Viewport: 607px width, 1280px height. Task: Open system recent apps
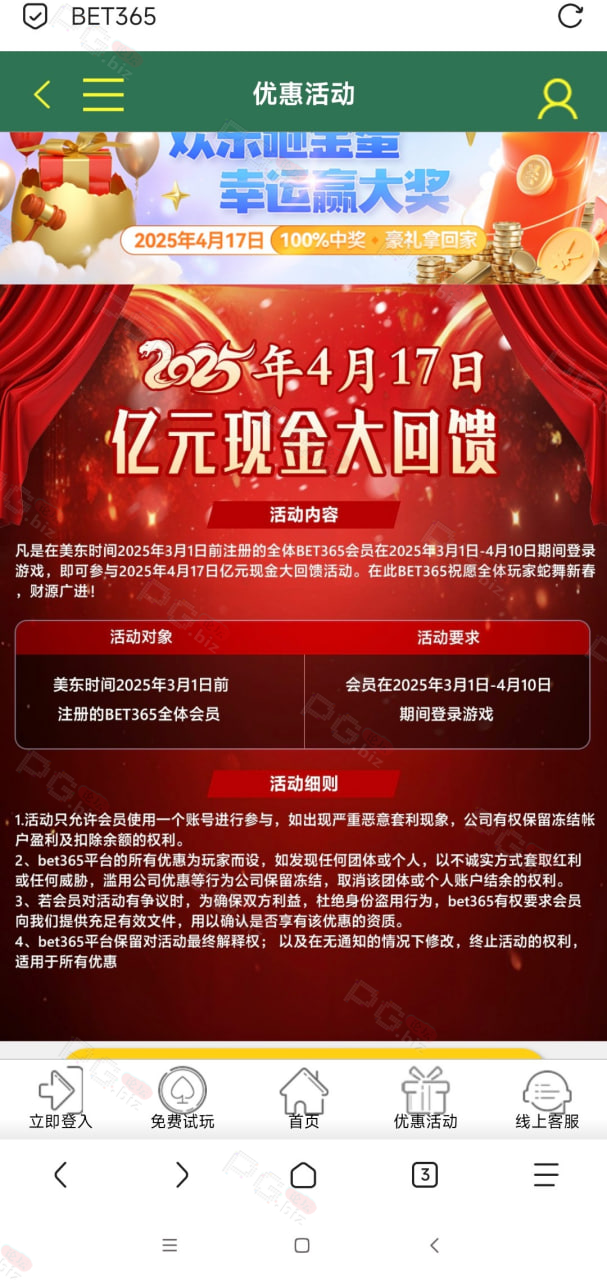170,1245
